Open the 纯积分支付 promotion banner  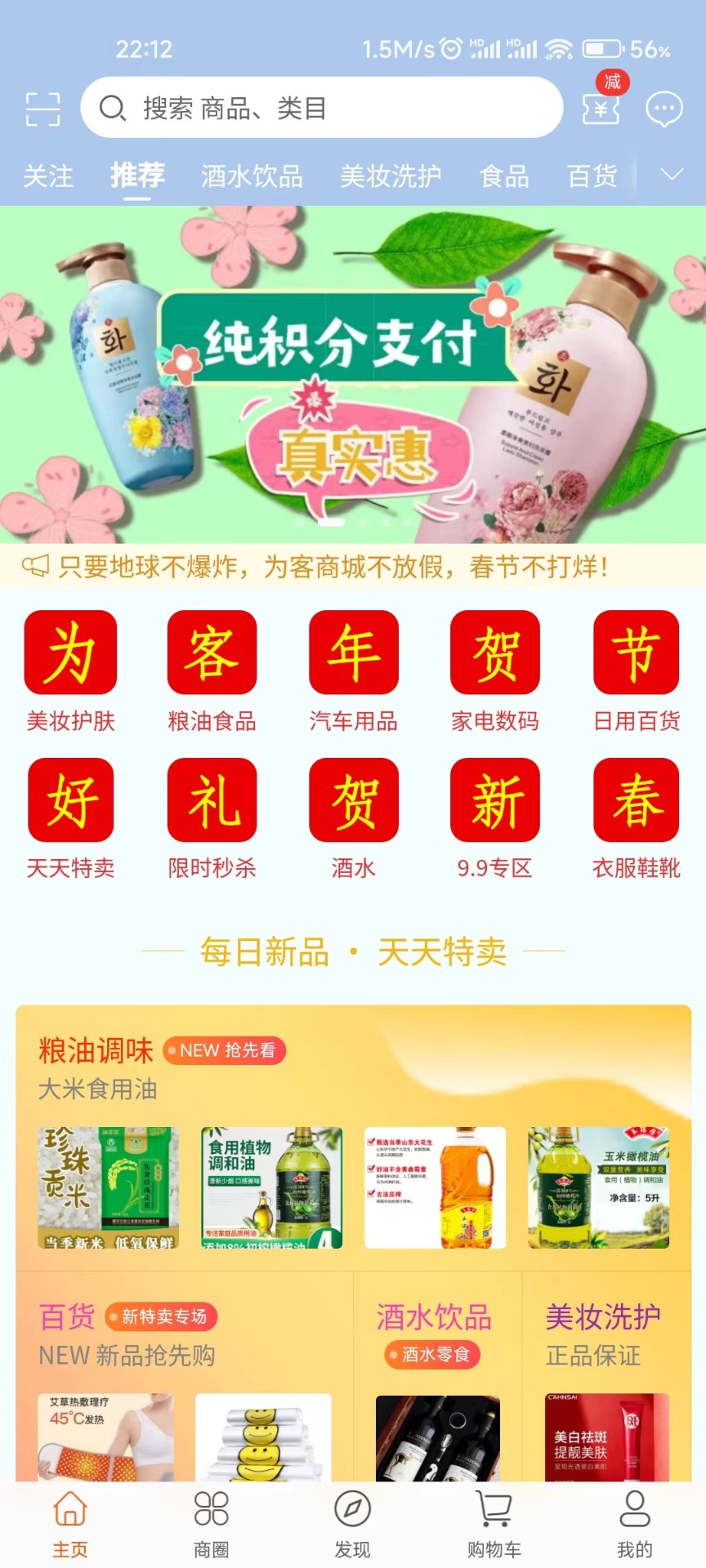(x=353, y=374)
